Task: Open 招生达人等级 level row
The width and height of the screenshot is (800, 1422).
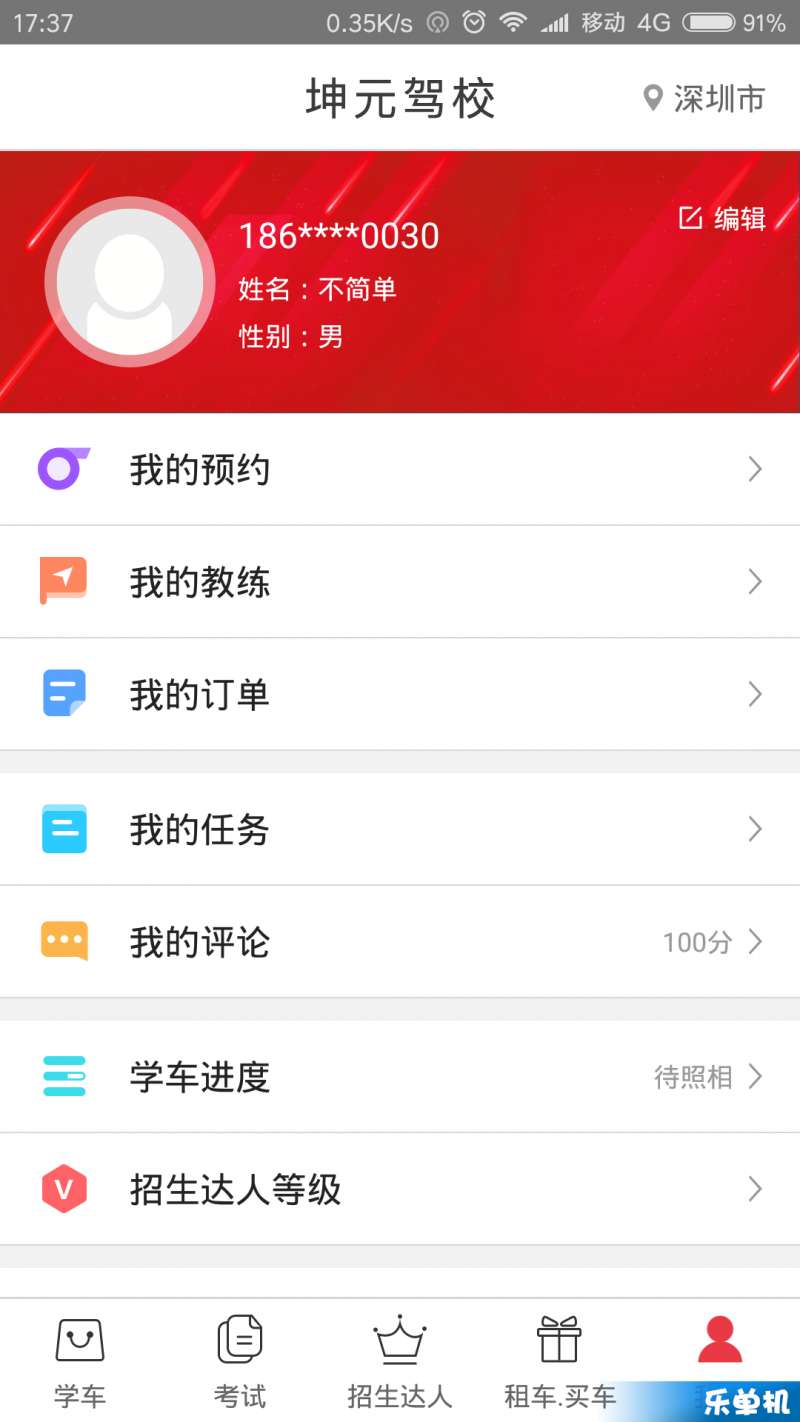Action: 400,1189
